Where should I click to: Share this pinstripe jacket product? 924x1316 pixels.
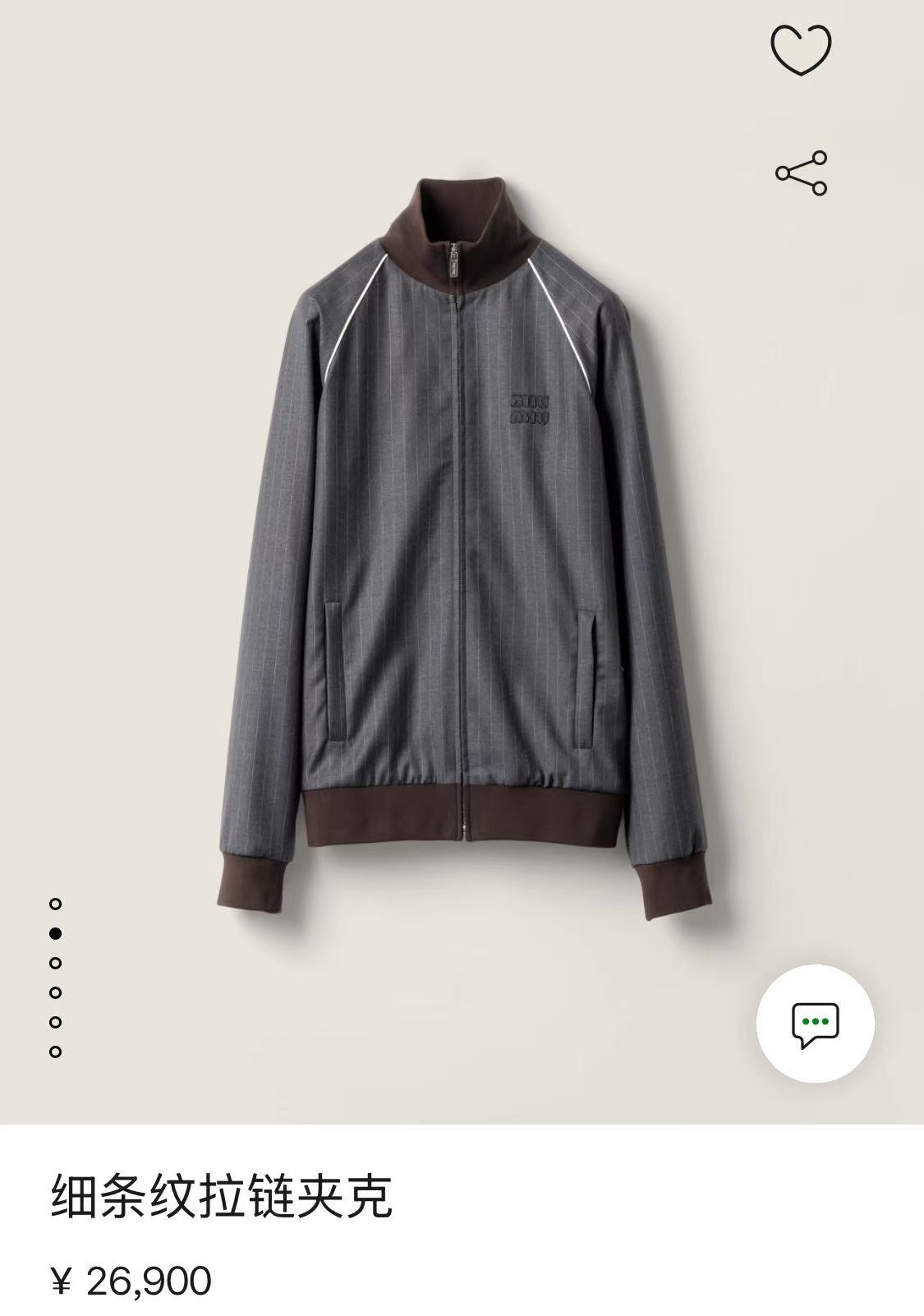point(801,173)
